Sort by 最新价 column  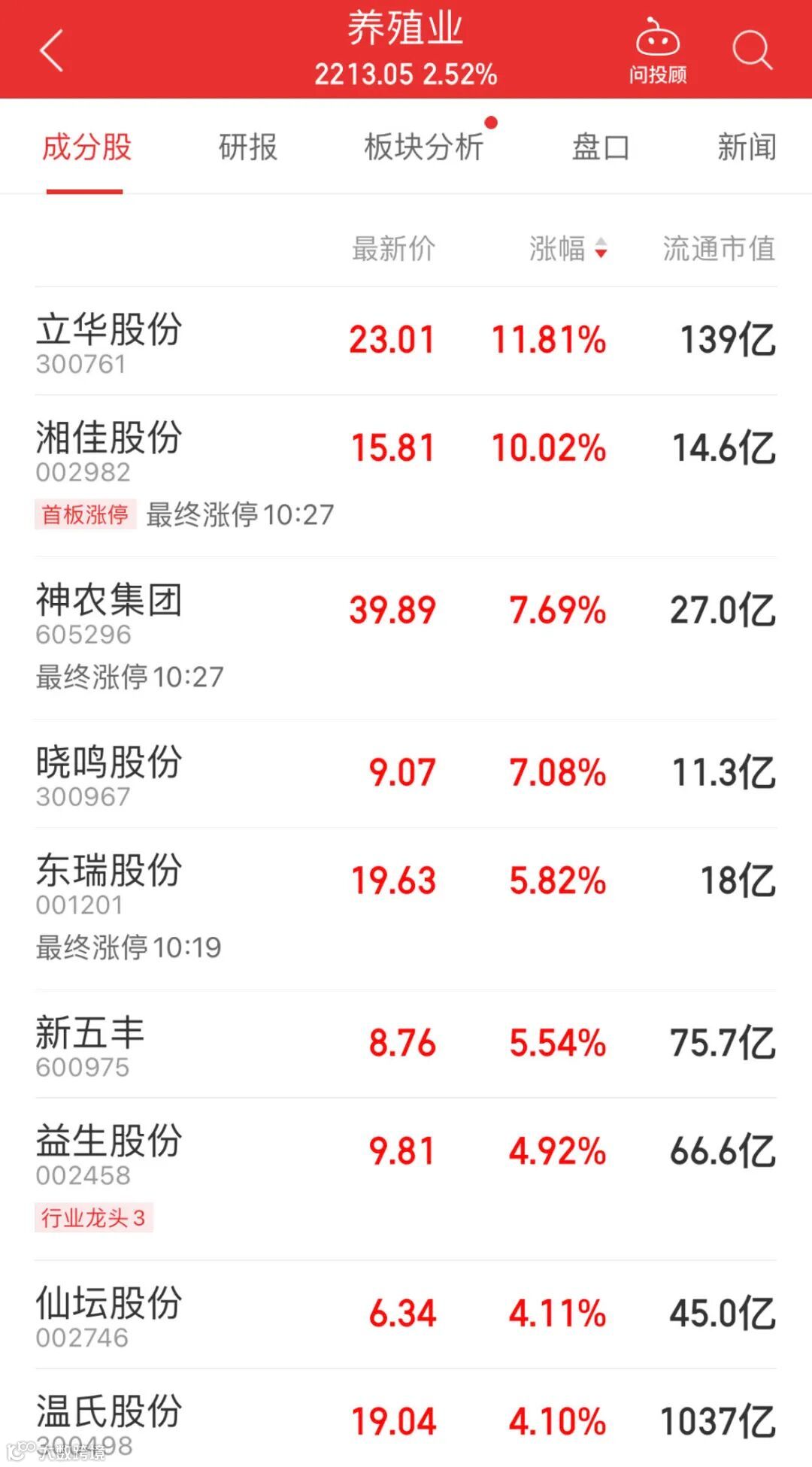click(393, 248)
